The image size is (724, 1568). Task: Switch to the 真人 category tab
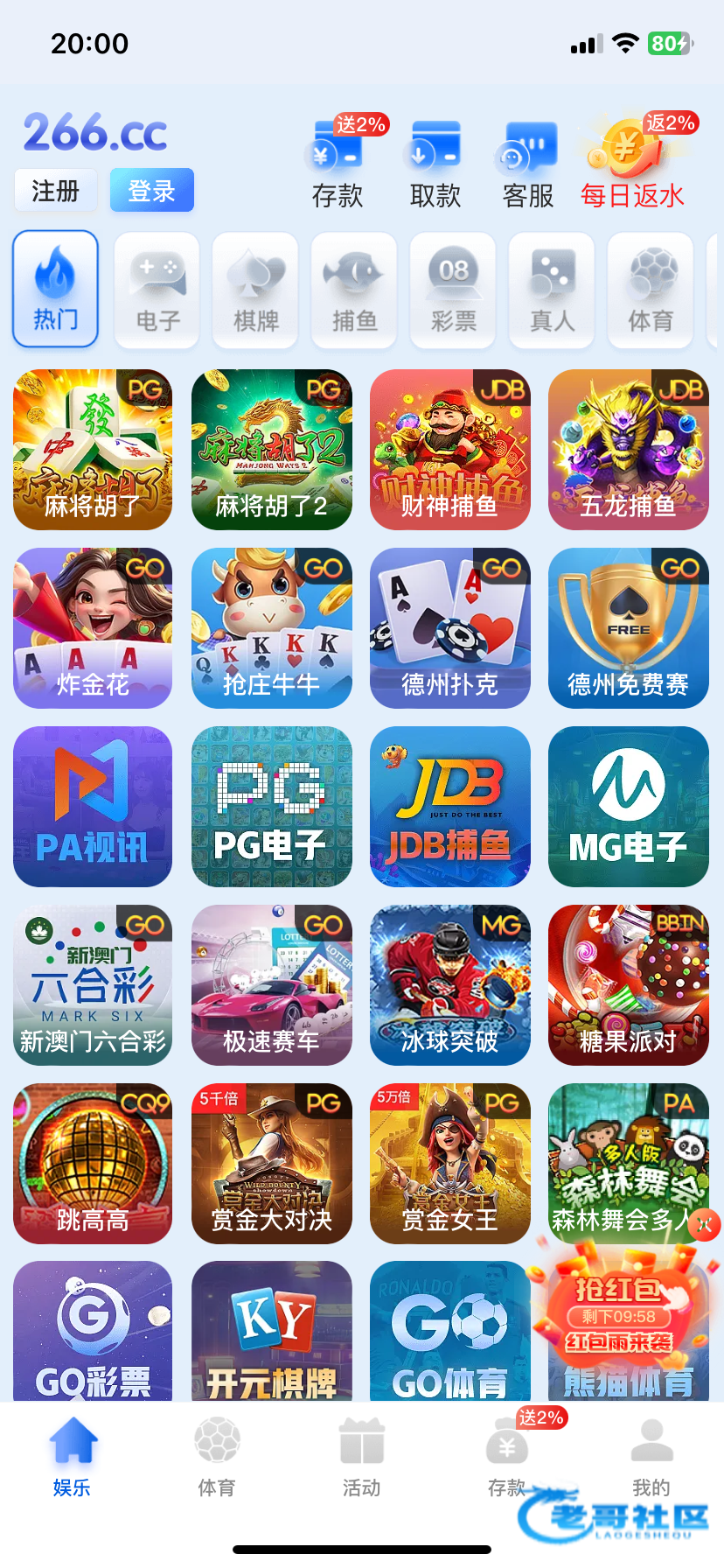552,290
